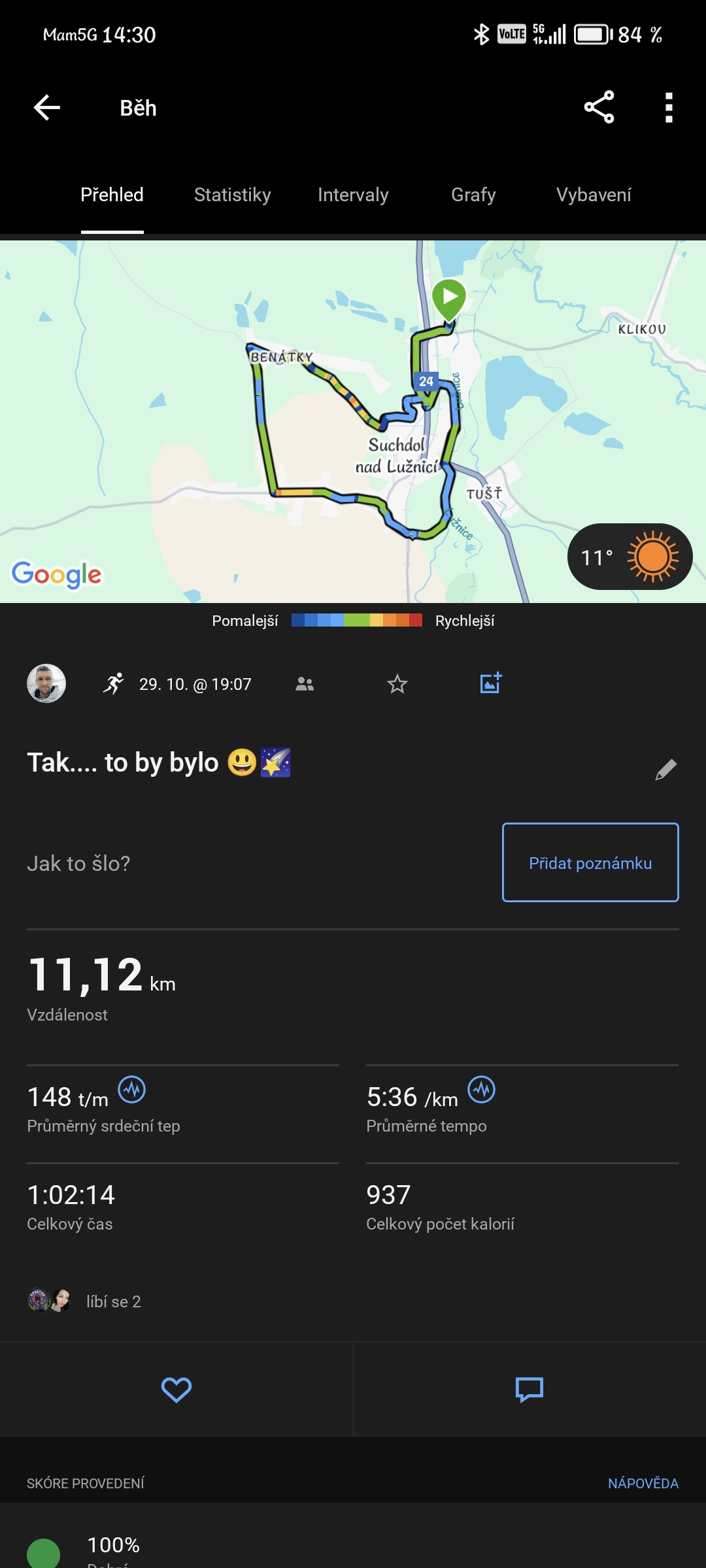706x1568 pixels.
Task: Open the 11° weather badge
Action: coord(629,557)
